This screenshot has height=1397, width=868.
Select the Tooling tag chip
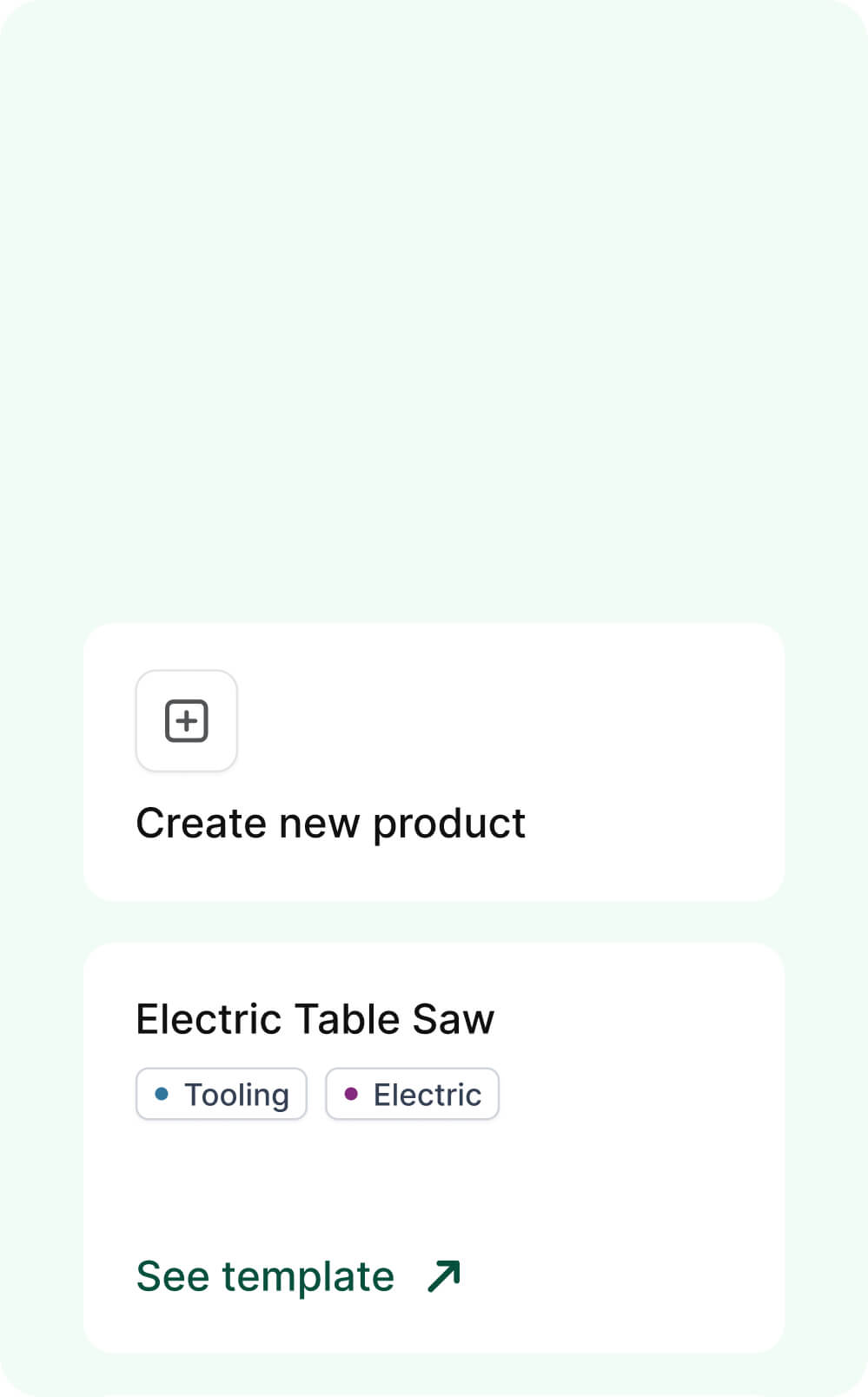tap(222, 1094)
